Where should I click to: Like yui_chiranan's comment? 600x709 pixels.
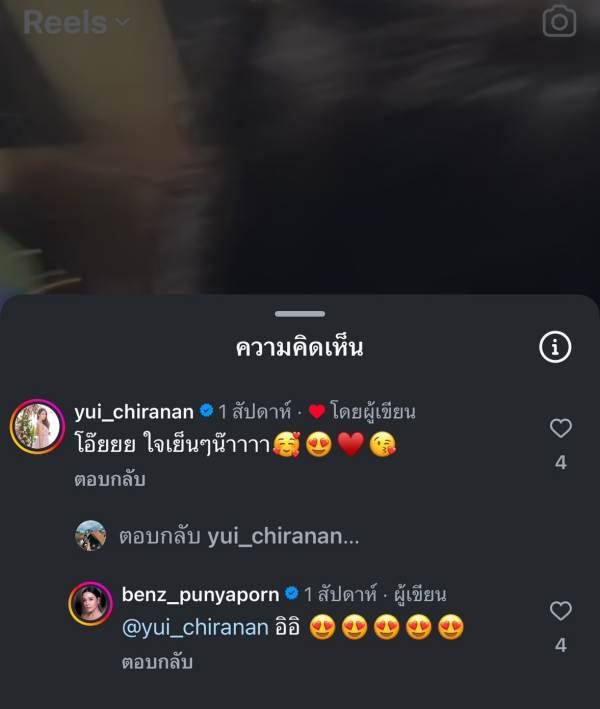(x=561, y=429)
